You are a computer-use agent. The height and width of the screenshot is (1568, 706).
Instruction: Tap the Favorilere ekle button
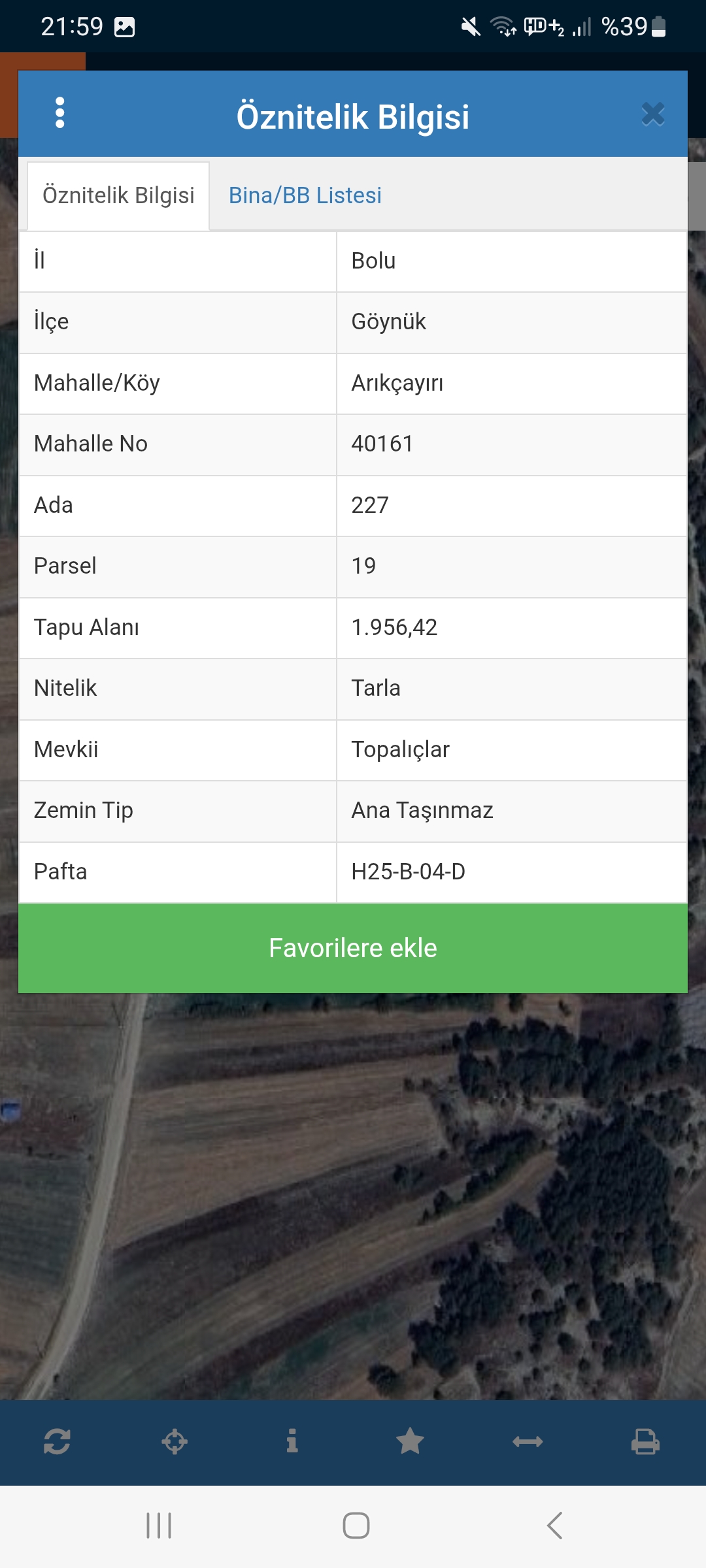point(353,948)
